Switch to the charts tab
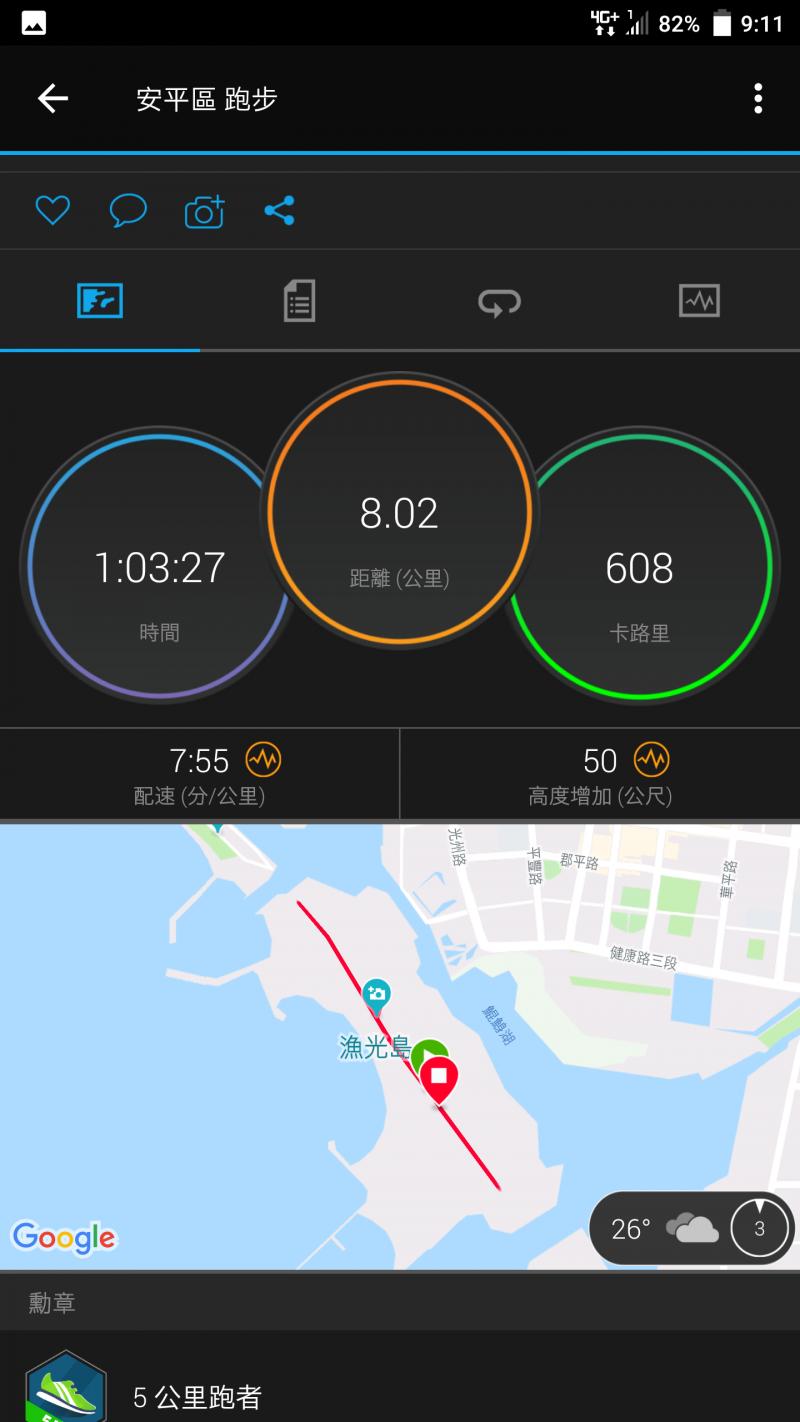 point(699,301)
